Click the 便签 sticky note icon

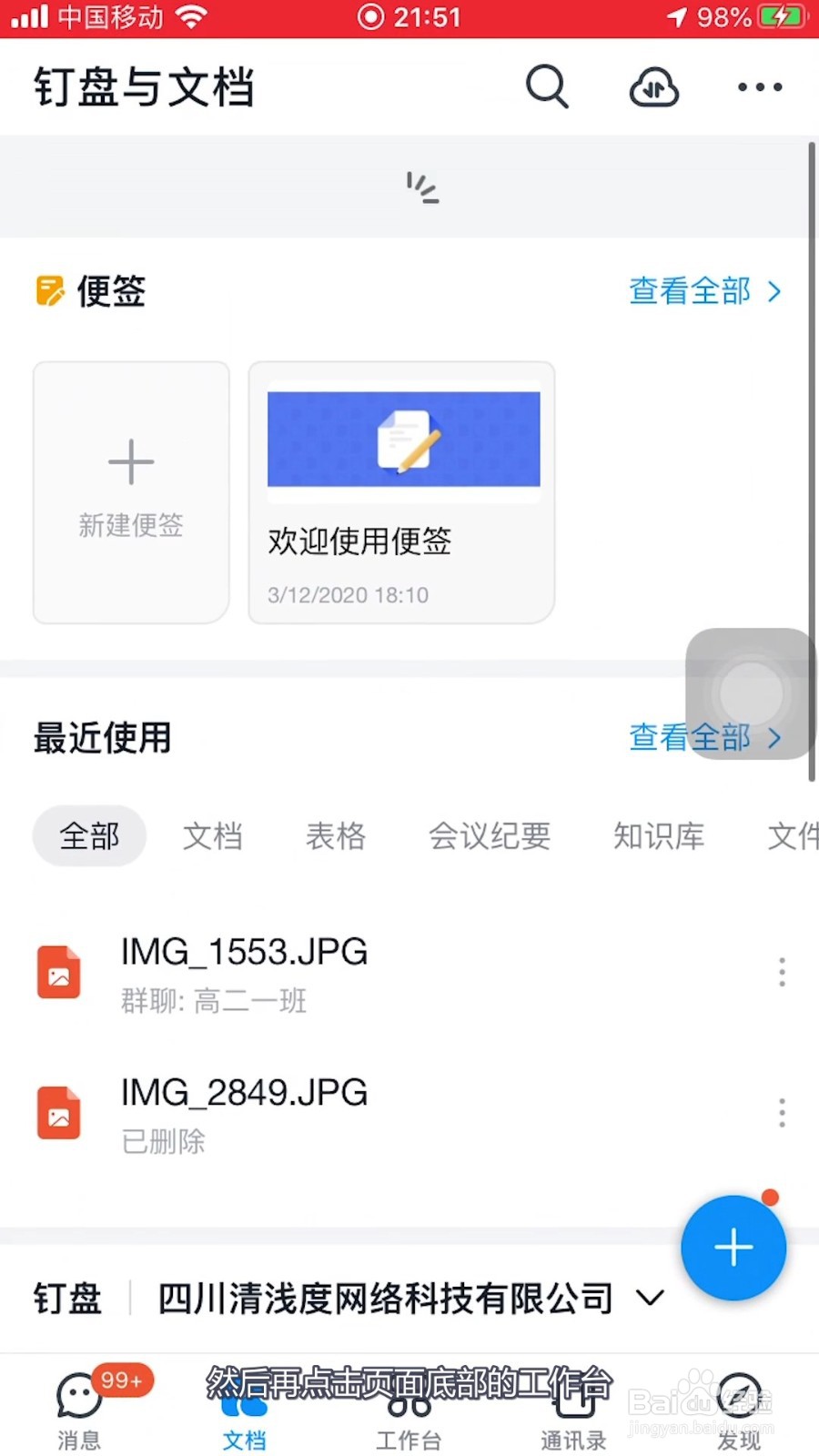coord(50,289)
